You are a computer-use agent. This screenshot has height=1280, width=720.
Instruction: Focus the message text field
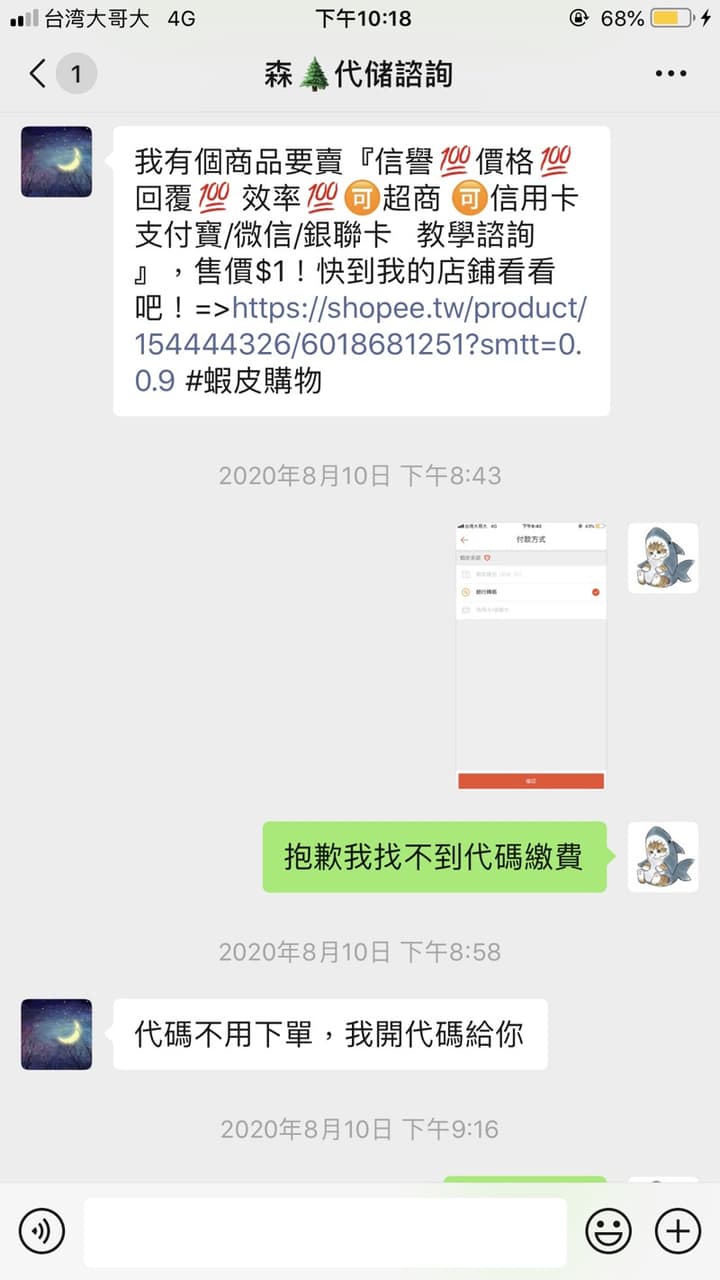(325, 1232)
